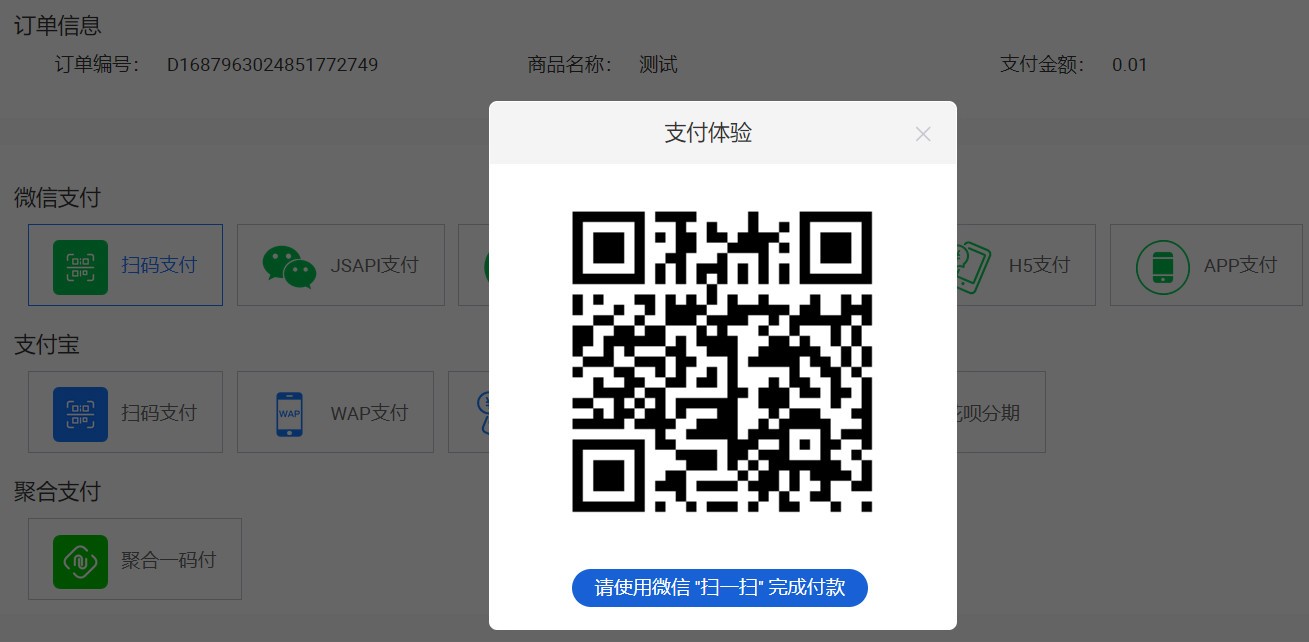Pick WeChat APP支付 method
The height and width of the screenshot is (642, 1309).
point(1208,265)
